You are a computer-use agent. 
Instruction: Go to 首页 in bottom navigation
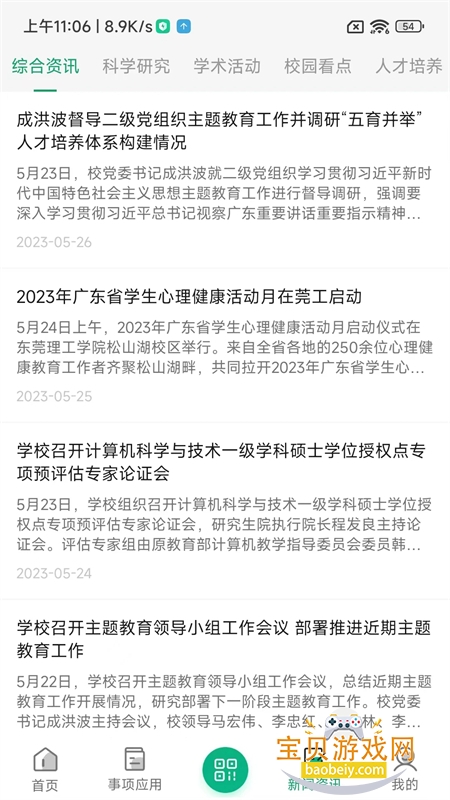45,768
